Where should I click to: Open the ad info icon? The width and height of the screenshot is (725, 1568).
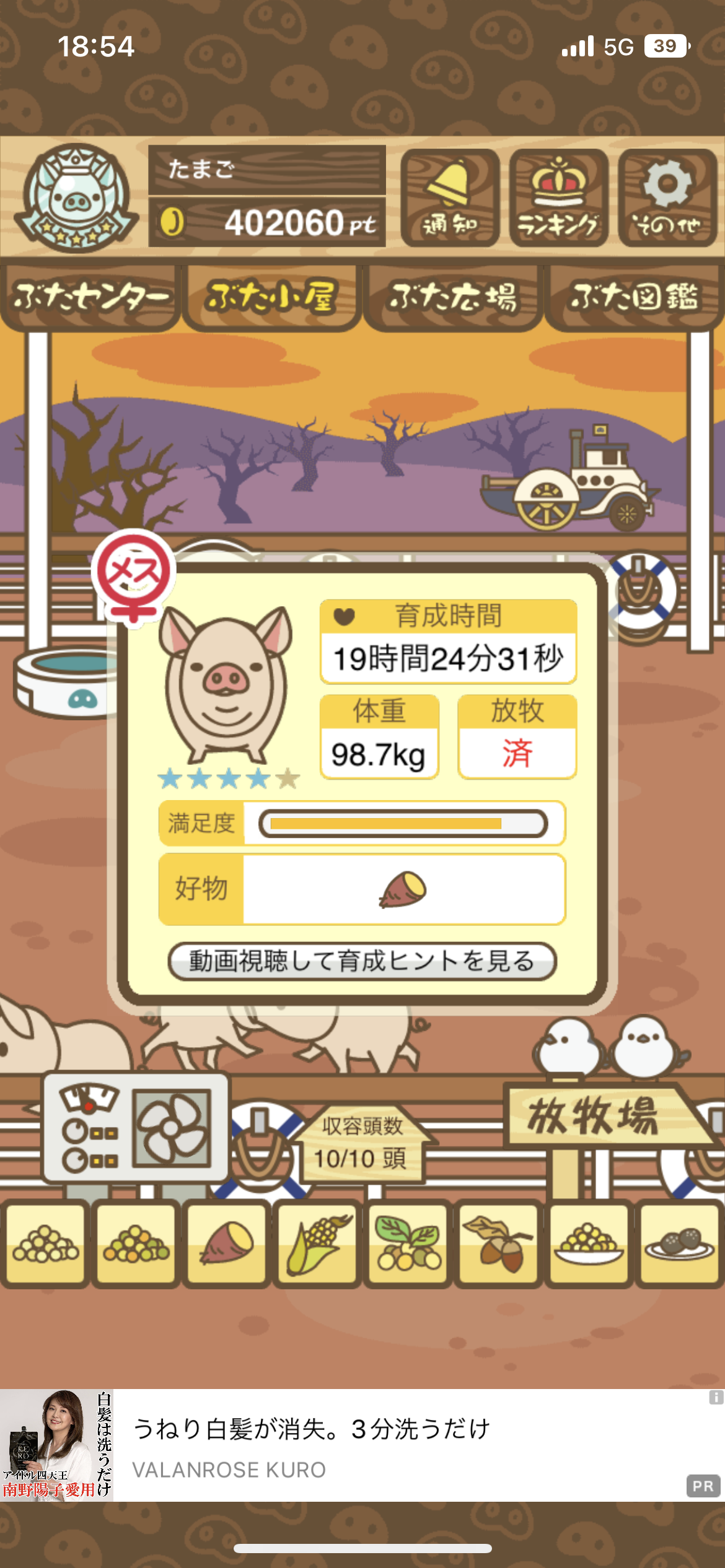point(716,1397)
